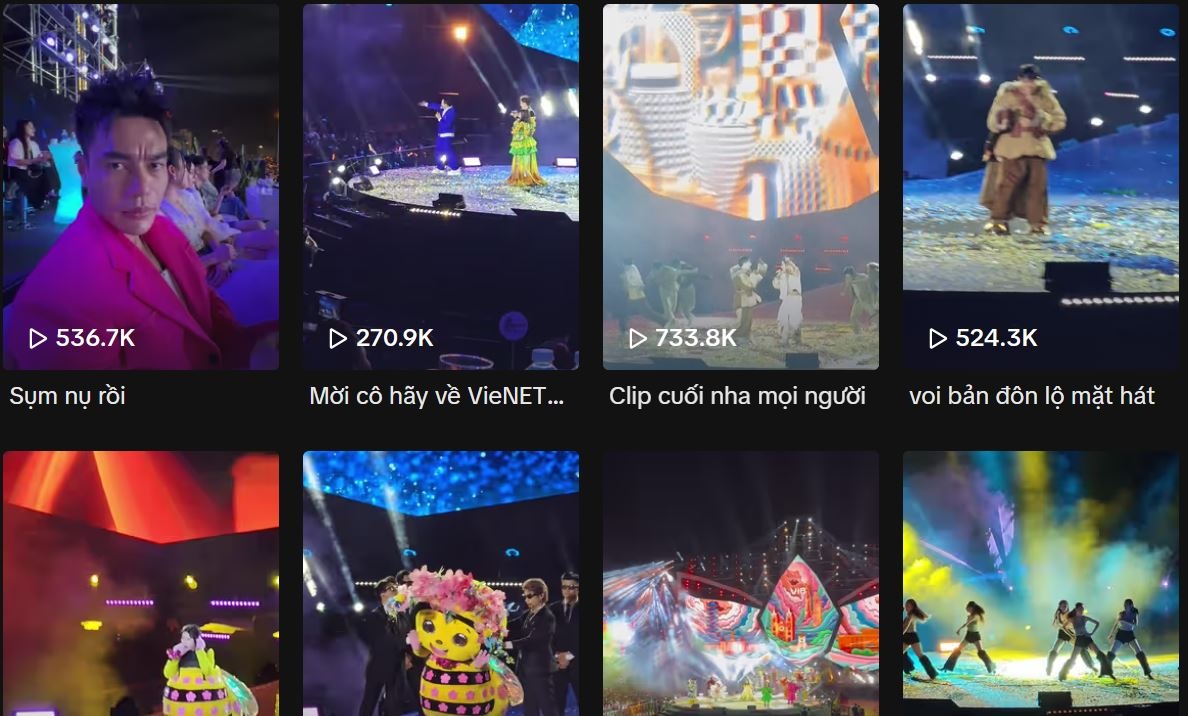Open the video of dancers in yellow smoke

1040,583
